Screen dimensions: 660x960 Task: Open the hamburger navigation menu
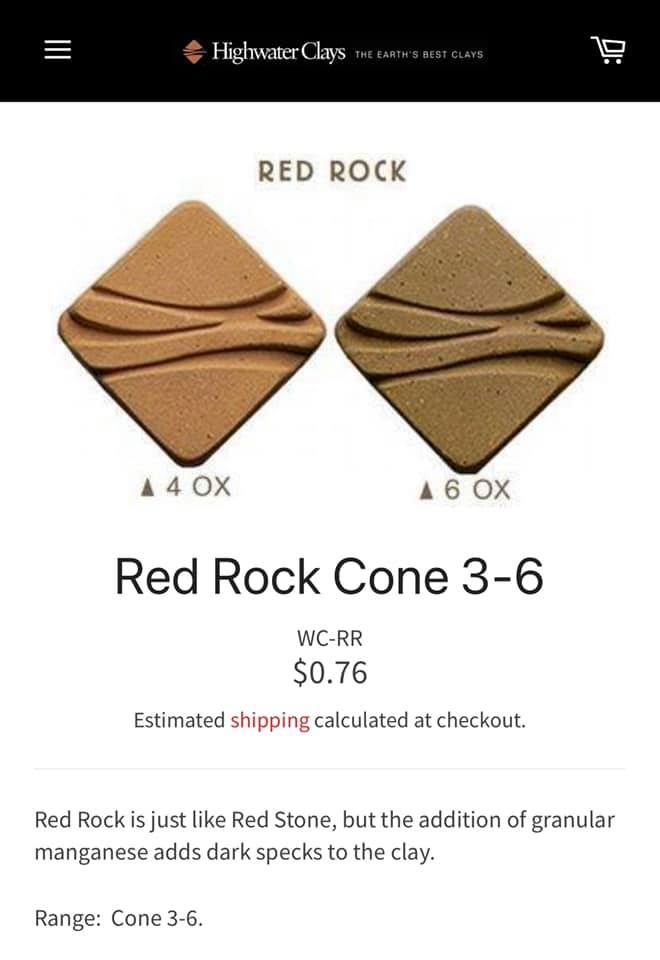[58, 50]
